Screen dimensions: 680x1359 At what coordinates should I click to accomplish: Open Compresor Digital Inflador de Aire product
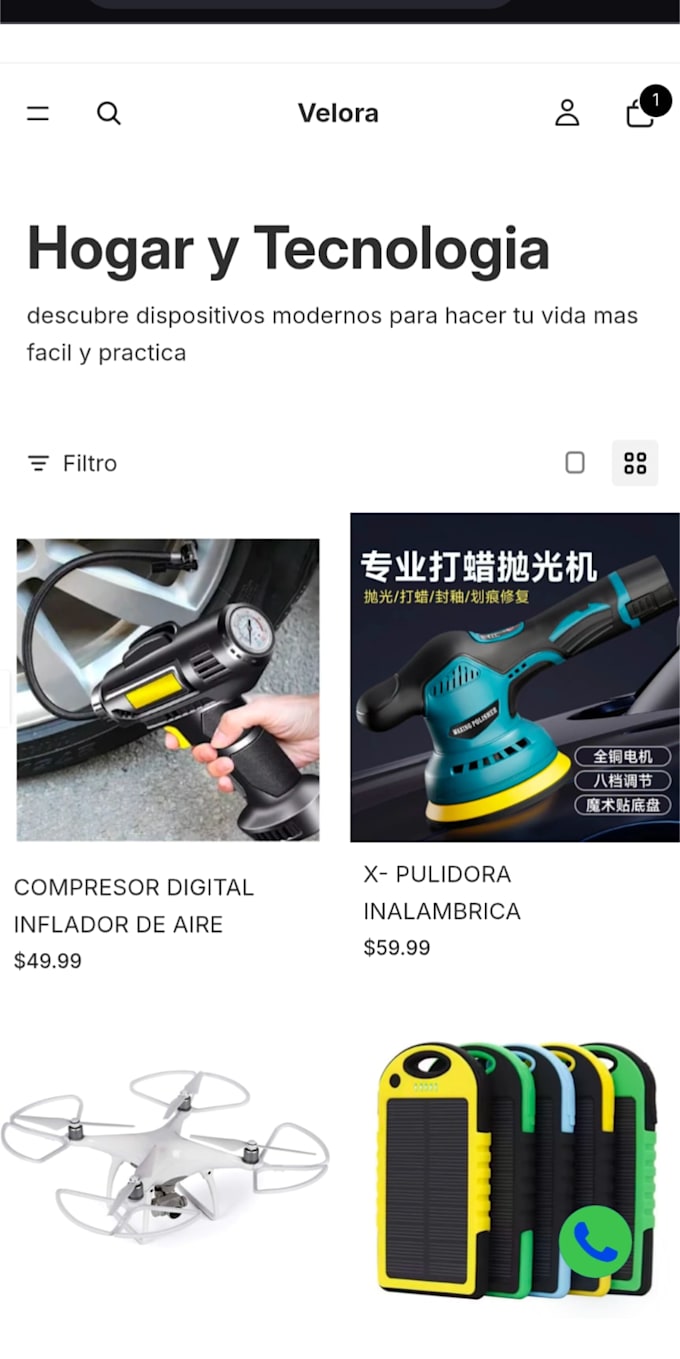click(168, 690)
